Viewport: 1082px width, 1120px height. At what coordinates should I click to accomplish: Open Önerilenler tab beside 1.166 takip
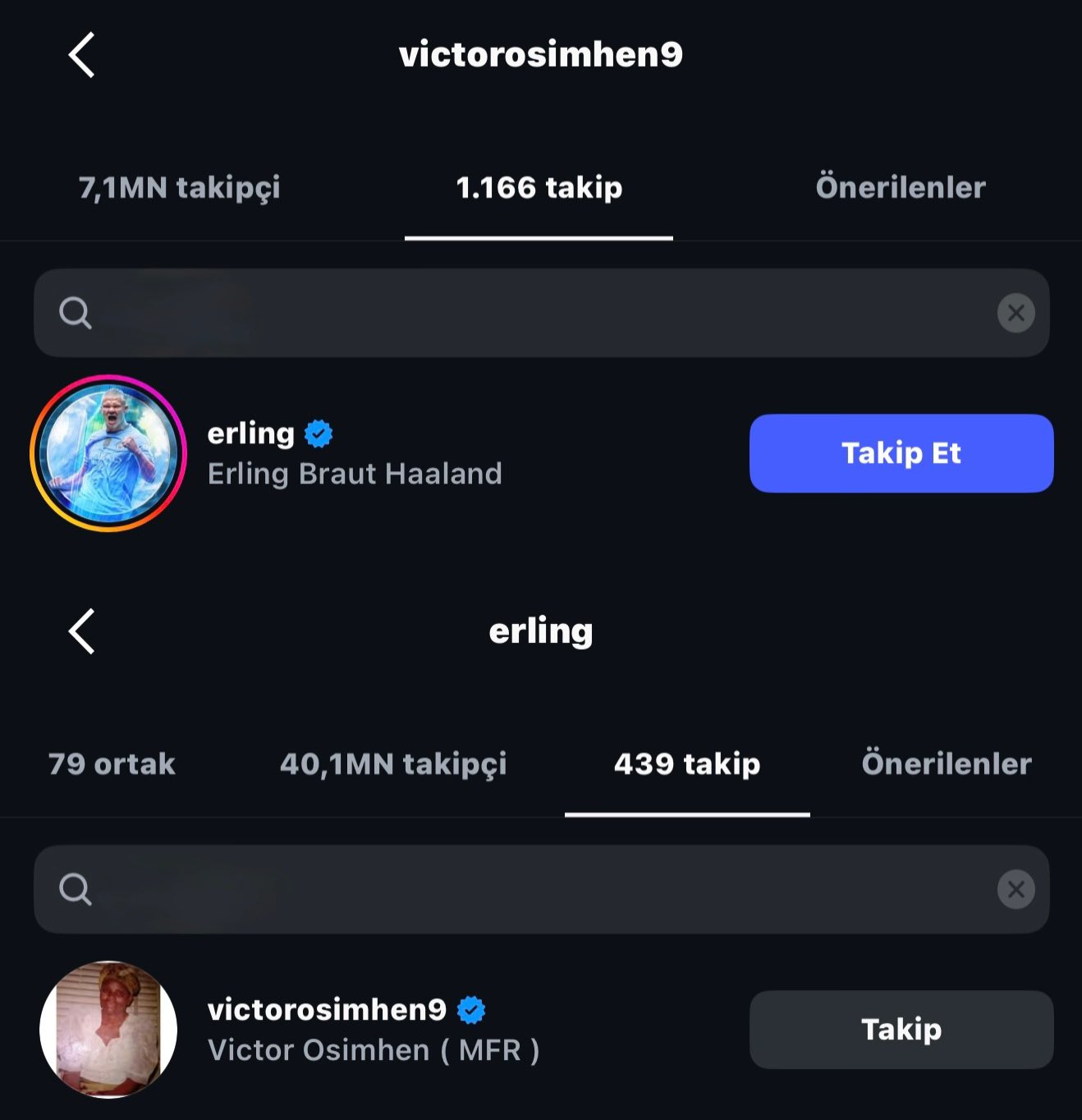tap(900, 188)
